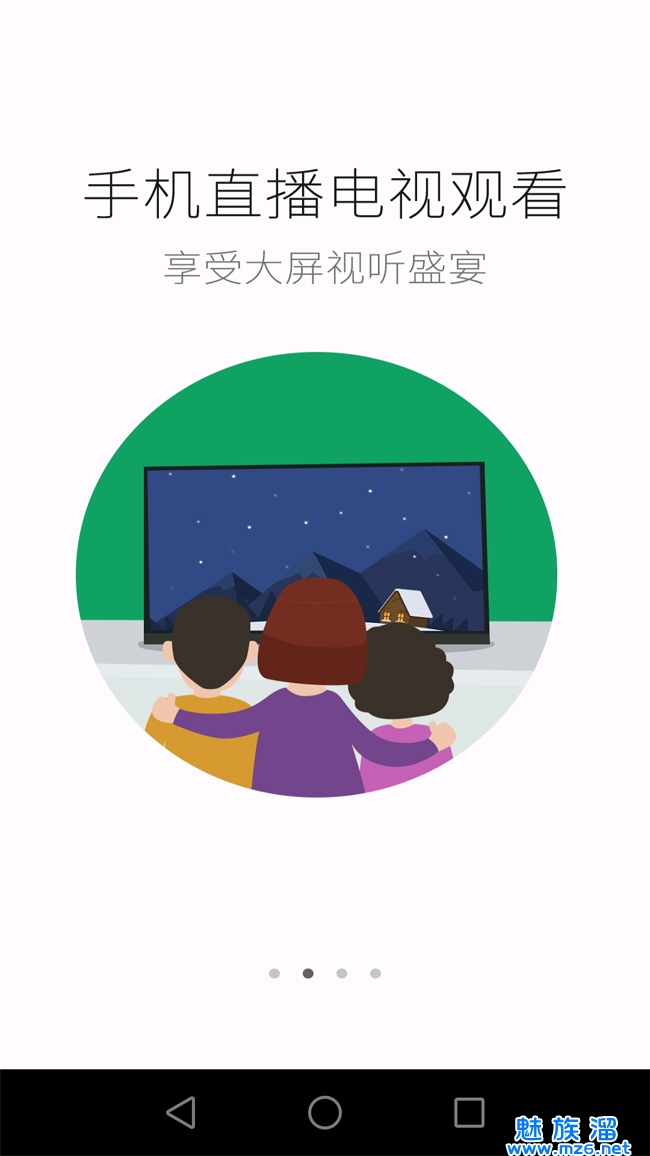Select the third page indicator dot

(x=342, y=973)
